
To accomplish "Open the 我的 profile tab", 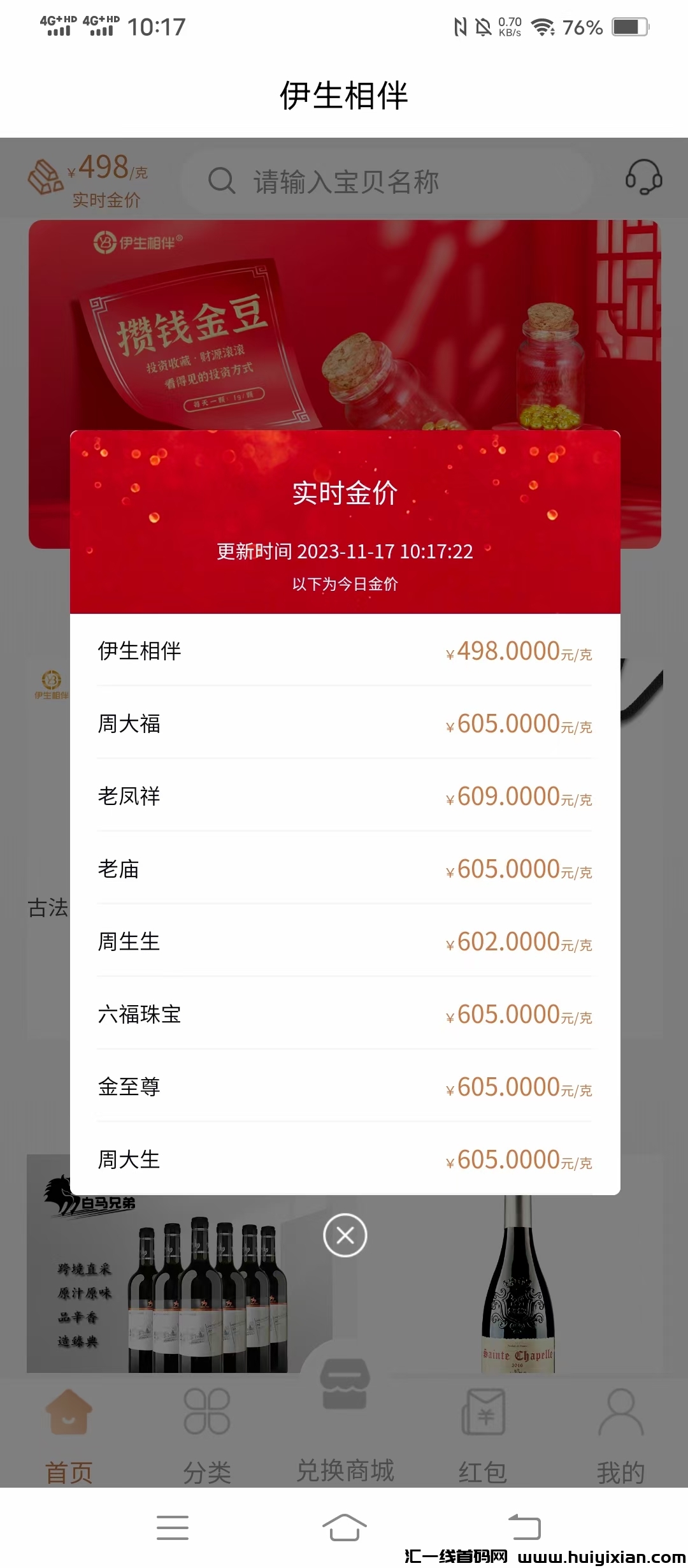I will tap(620, 1434).
